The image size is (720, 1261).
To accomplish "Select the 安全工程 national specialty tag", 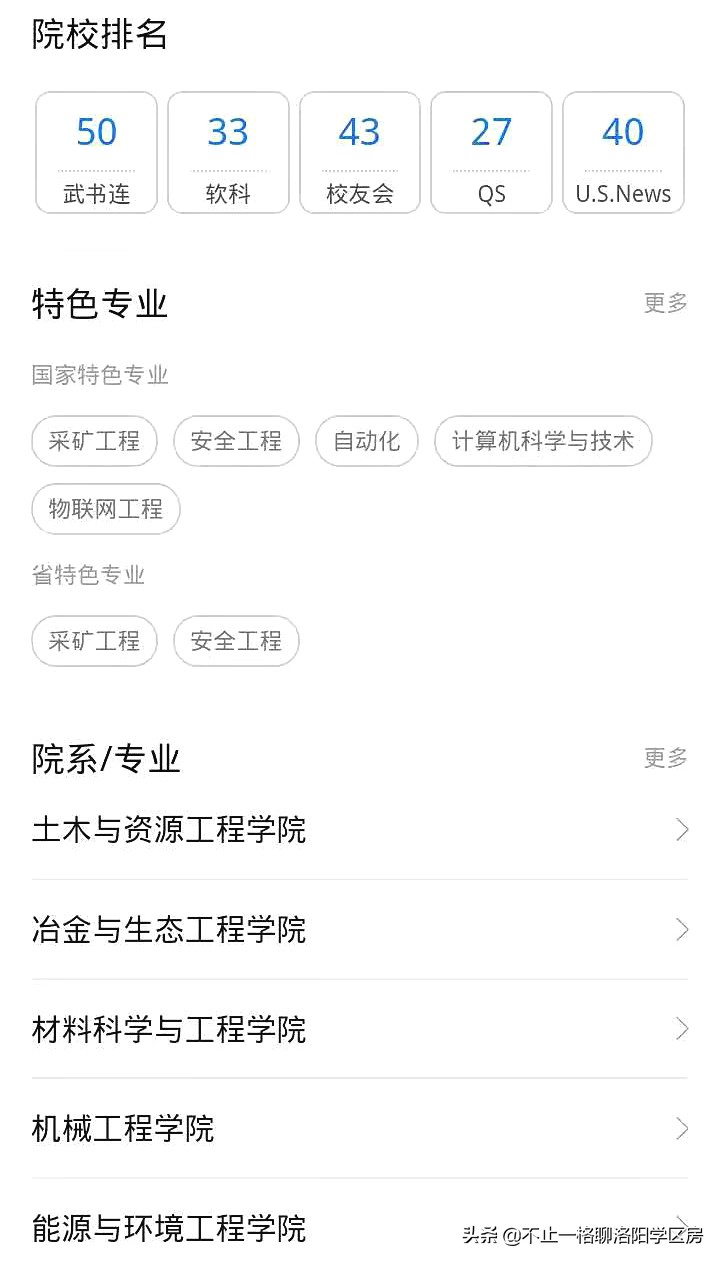I will (x=236, y=441).
